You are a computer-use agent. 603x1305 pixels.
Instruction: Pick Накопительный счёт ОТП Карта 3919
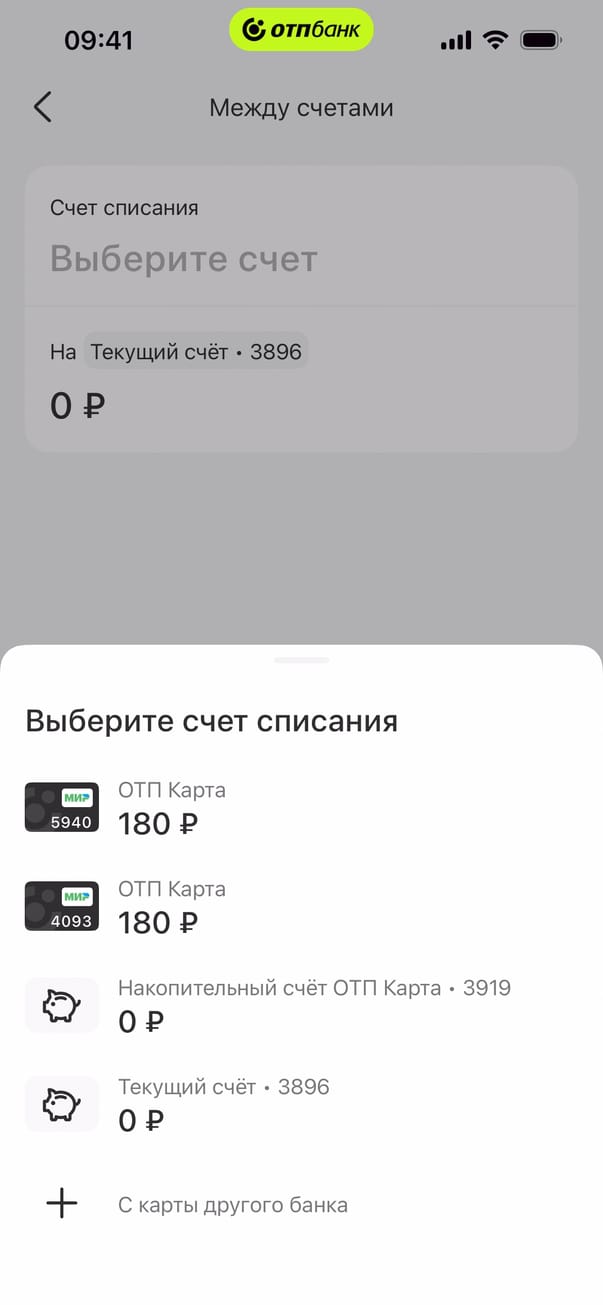[x=300, y=1006]
